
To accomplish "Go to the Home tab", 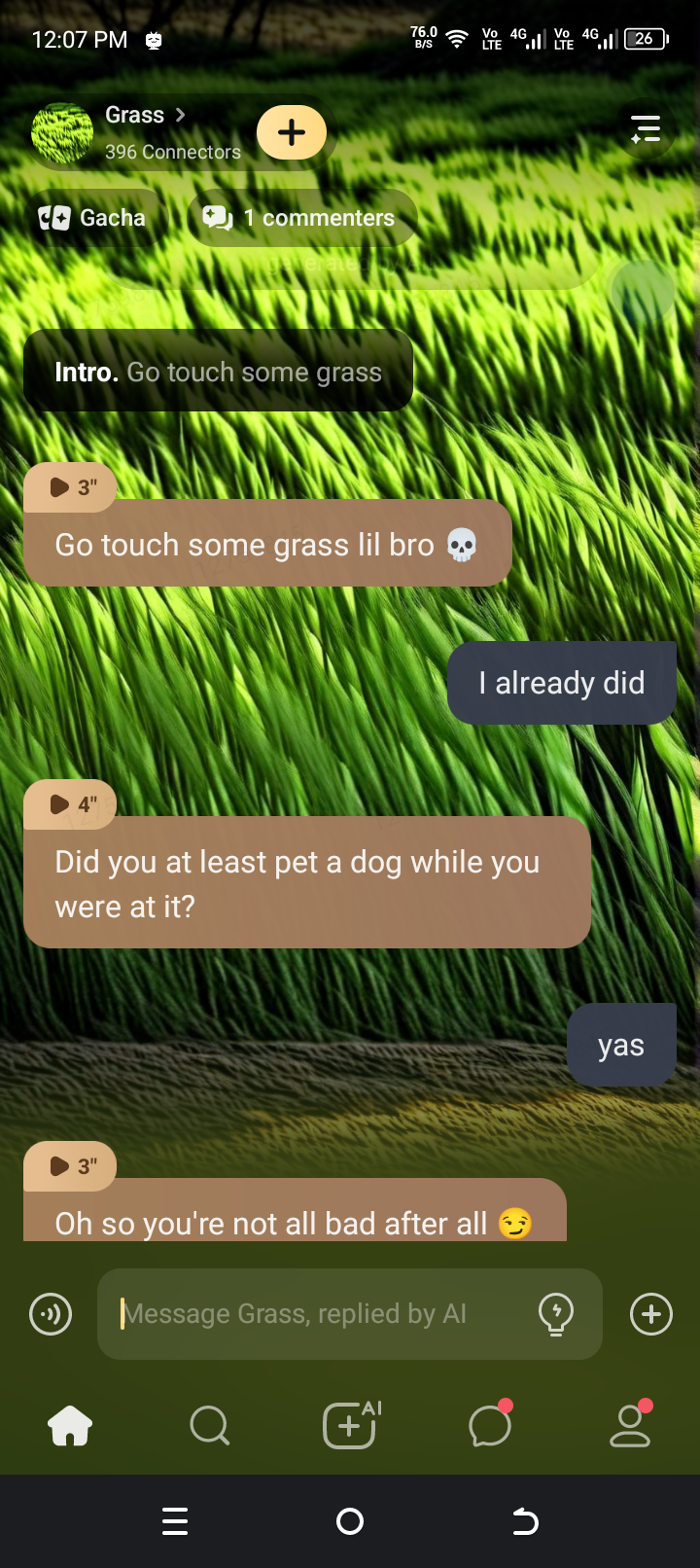I will (x=70, y=1426).
